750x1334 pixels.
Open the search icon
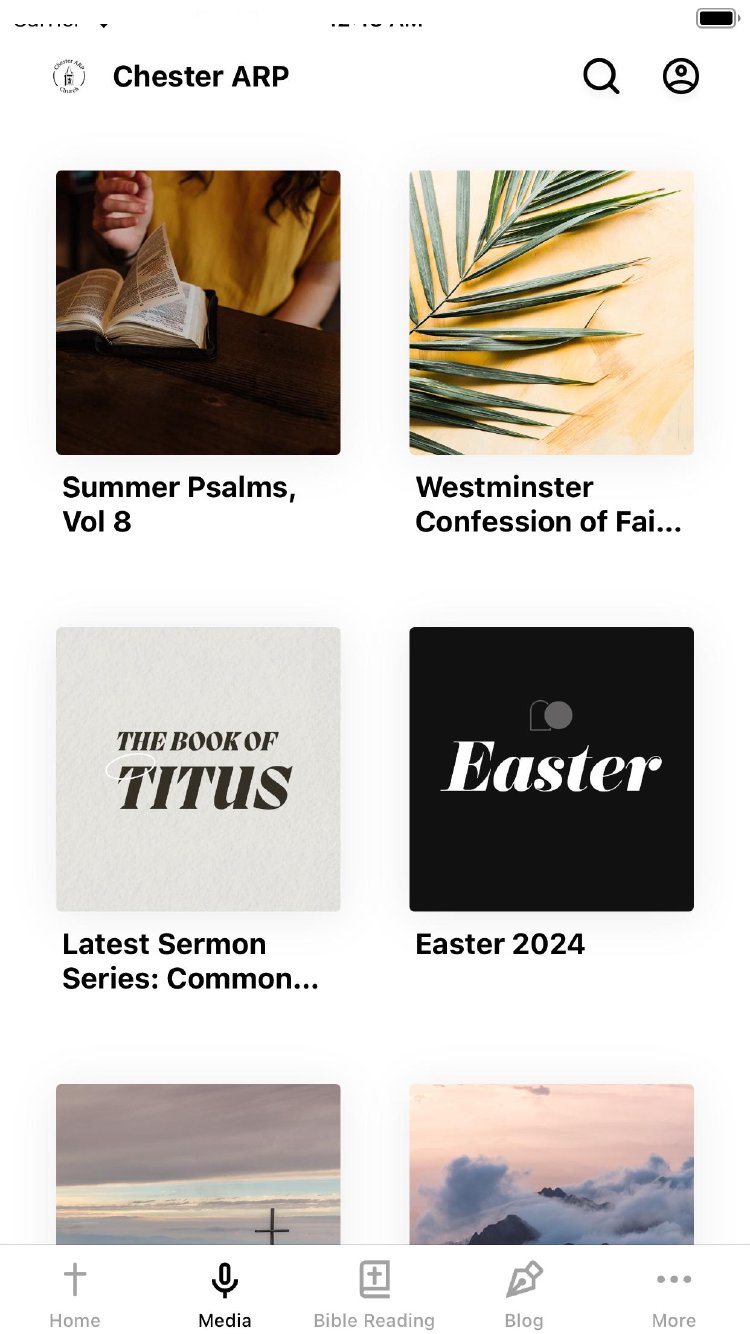[x=601, y=77]
